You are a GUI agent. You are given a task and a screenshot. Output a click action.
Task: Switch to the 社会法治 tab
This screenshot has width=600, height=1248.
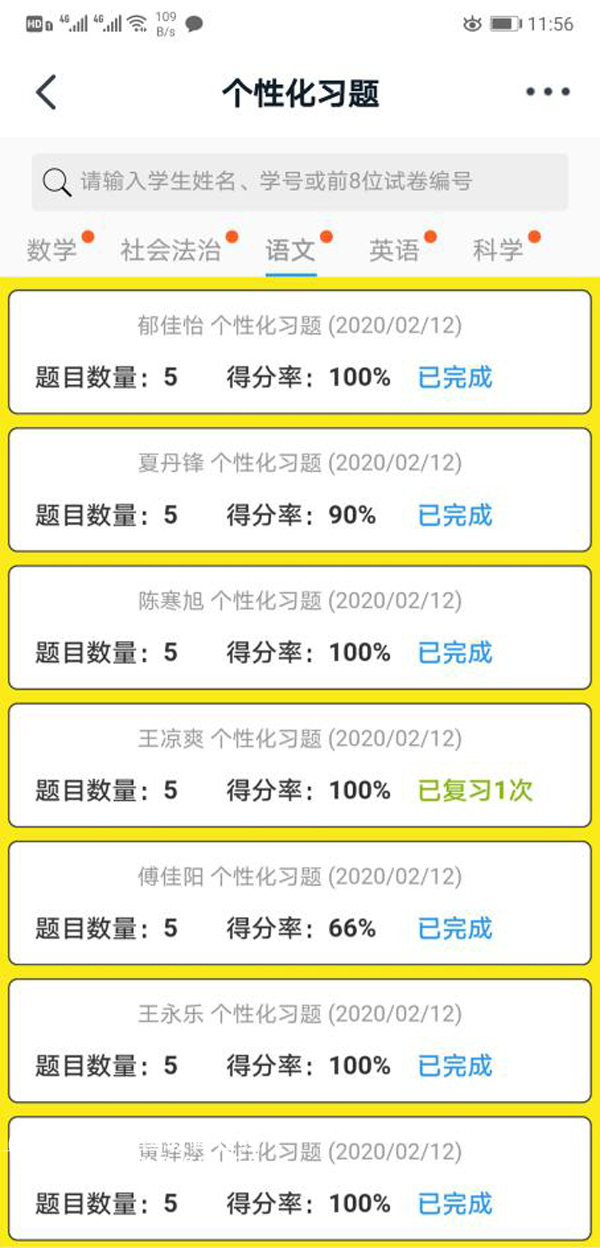[x=171, y=250]
